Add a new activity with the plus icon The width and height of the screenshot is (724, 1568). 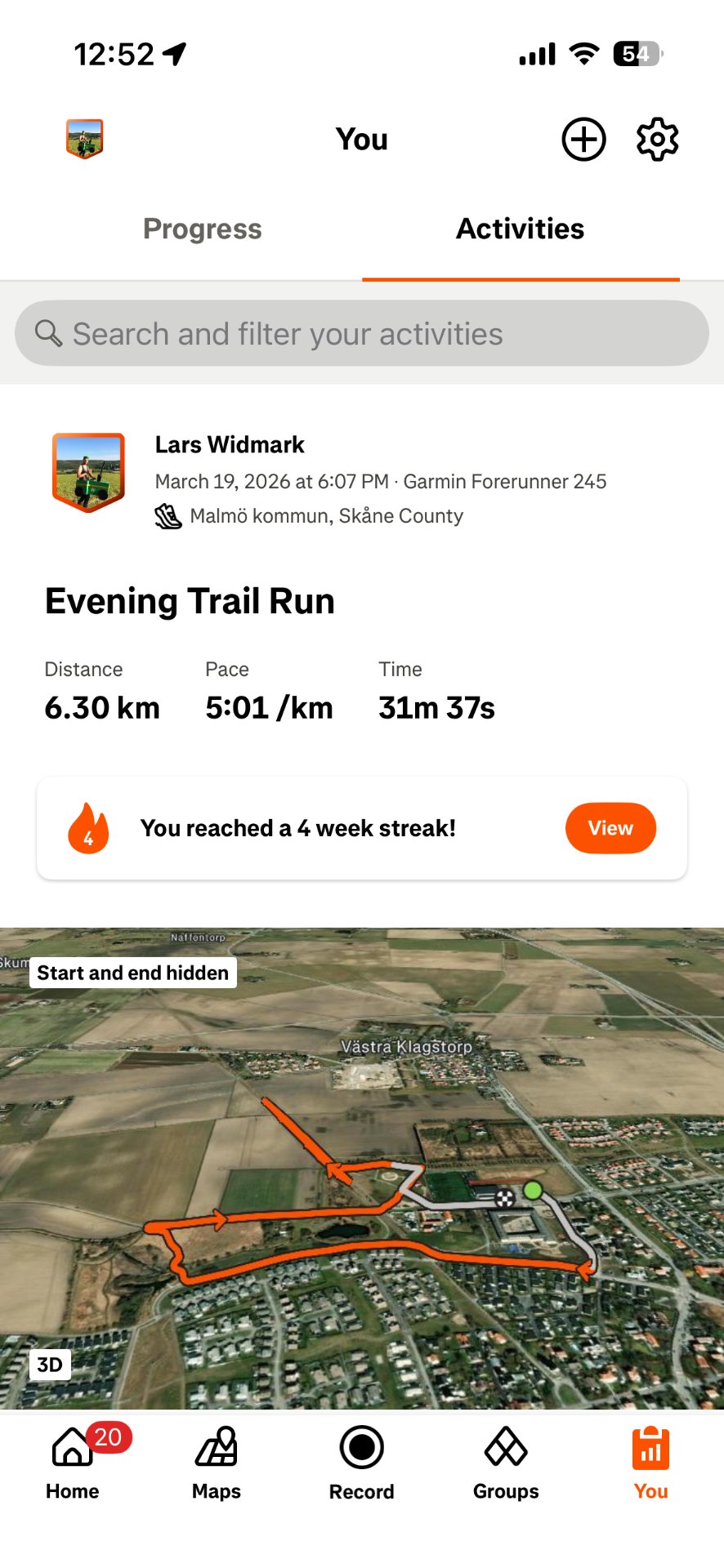(x=583, y=139)
